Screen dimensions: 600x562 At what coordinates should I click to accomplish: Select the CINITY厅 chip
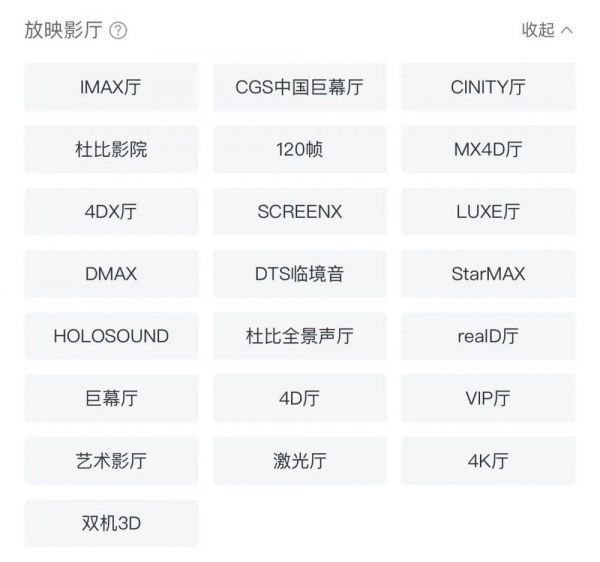pos(488,87)
